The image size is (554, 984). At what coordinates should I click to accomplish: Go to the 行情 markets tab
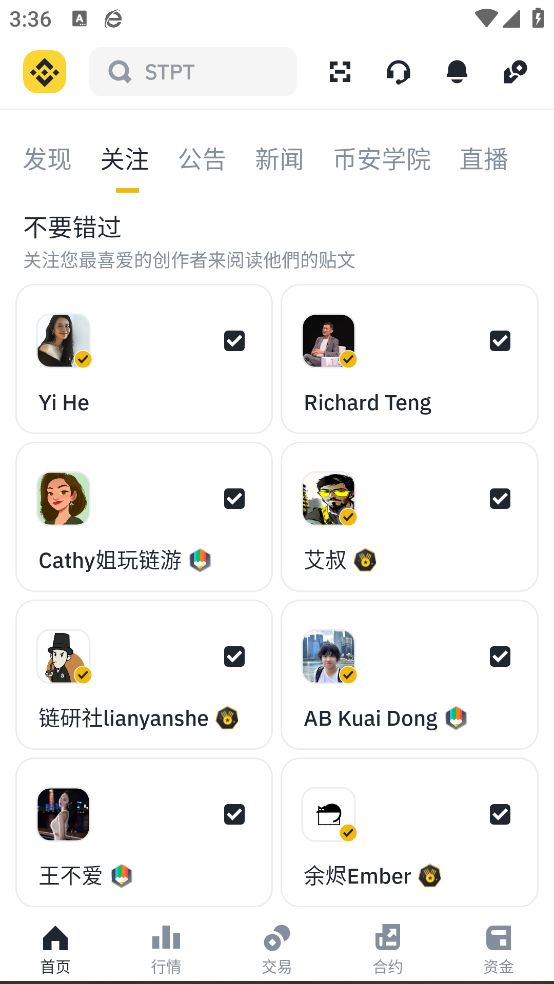(x=166, y=950)
